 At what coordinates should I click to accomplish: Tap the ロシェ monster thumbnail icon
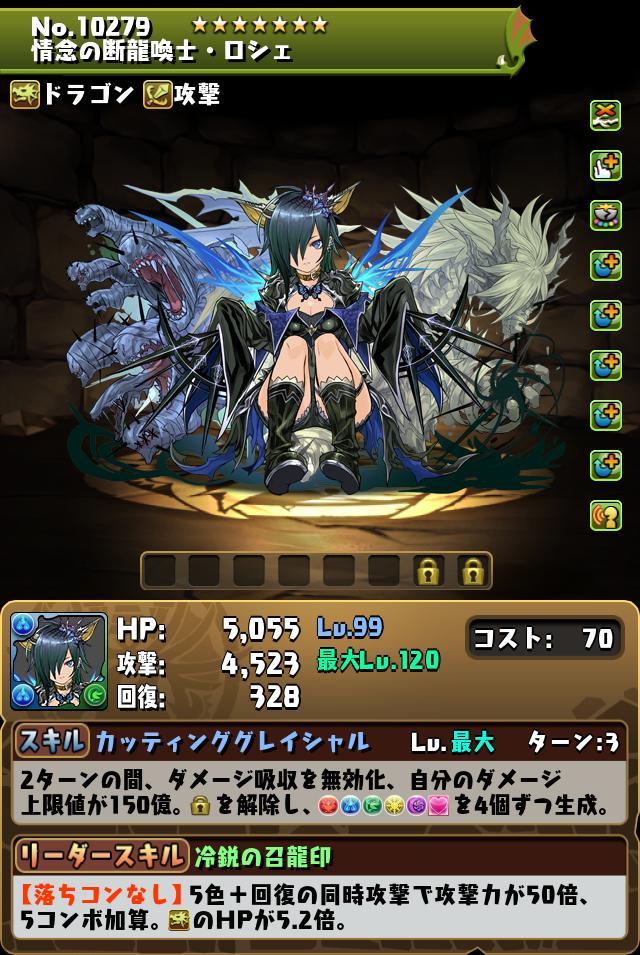click(59, 661)
